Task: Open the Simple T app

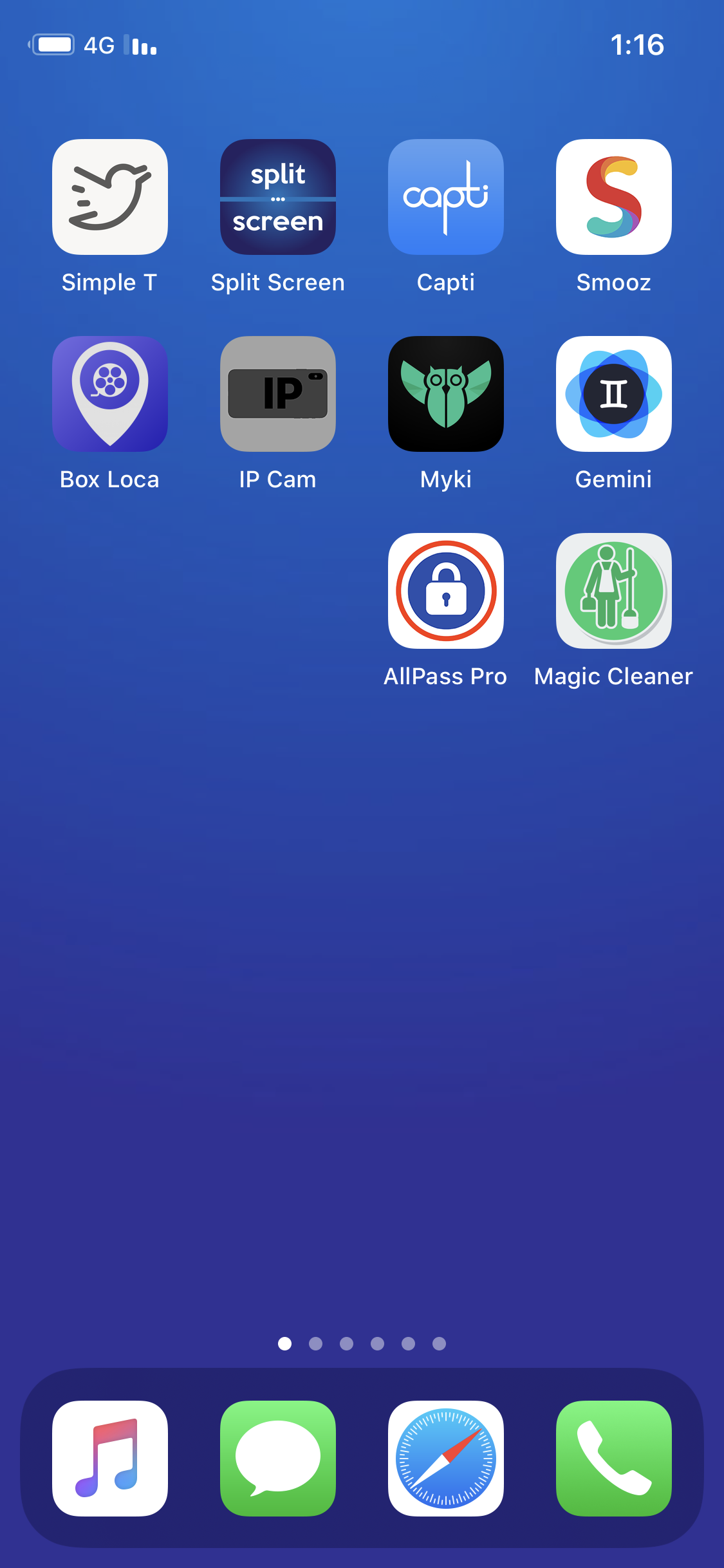Action: [x=110, y=197]
